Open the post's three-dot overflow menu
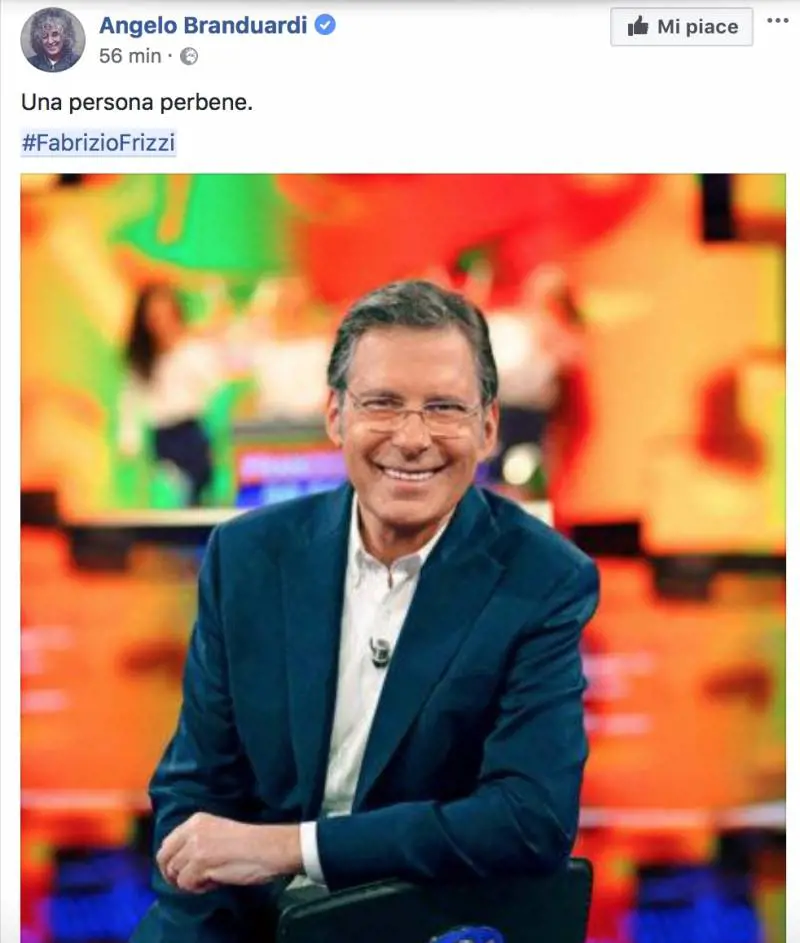 point(777,22)
